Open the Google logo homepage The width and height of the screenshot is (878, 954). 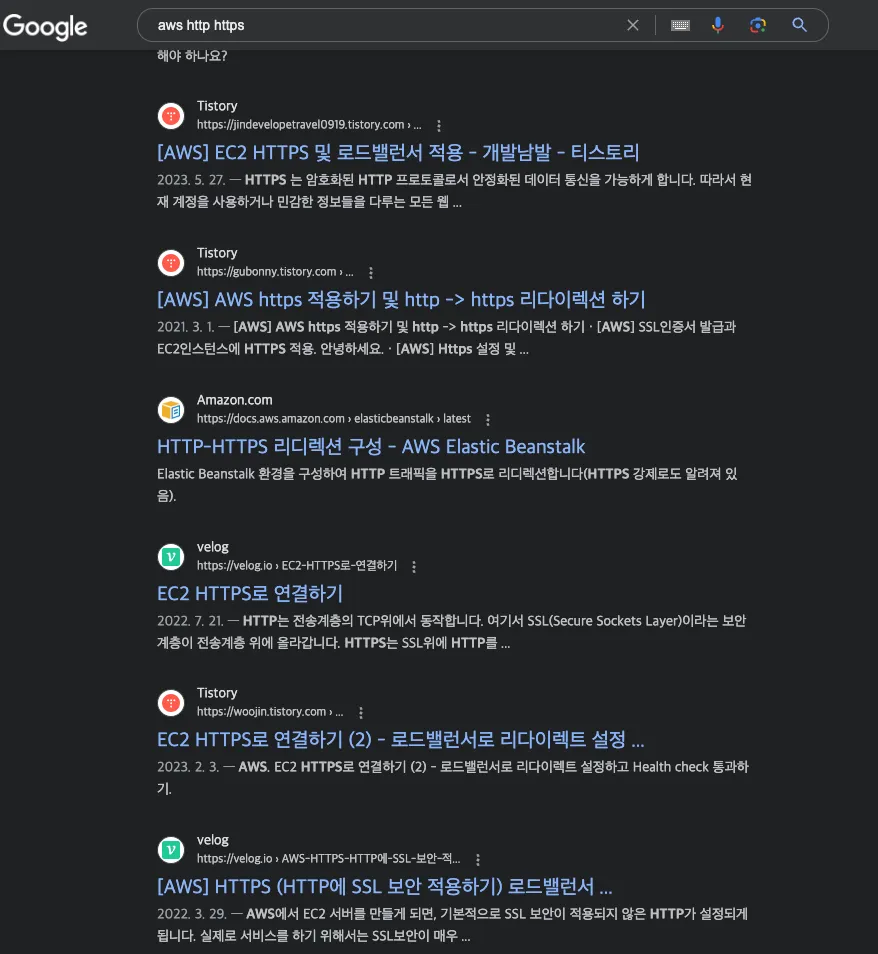45,26
